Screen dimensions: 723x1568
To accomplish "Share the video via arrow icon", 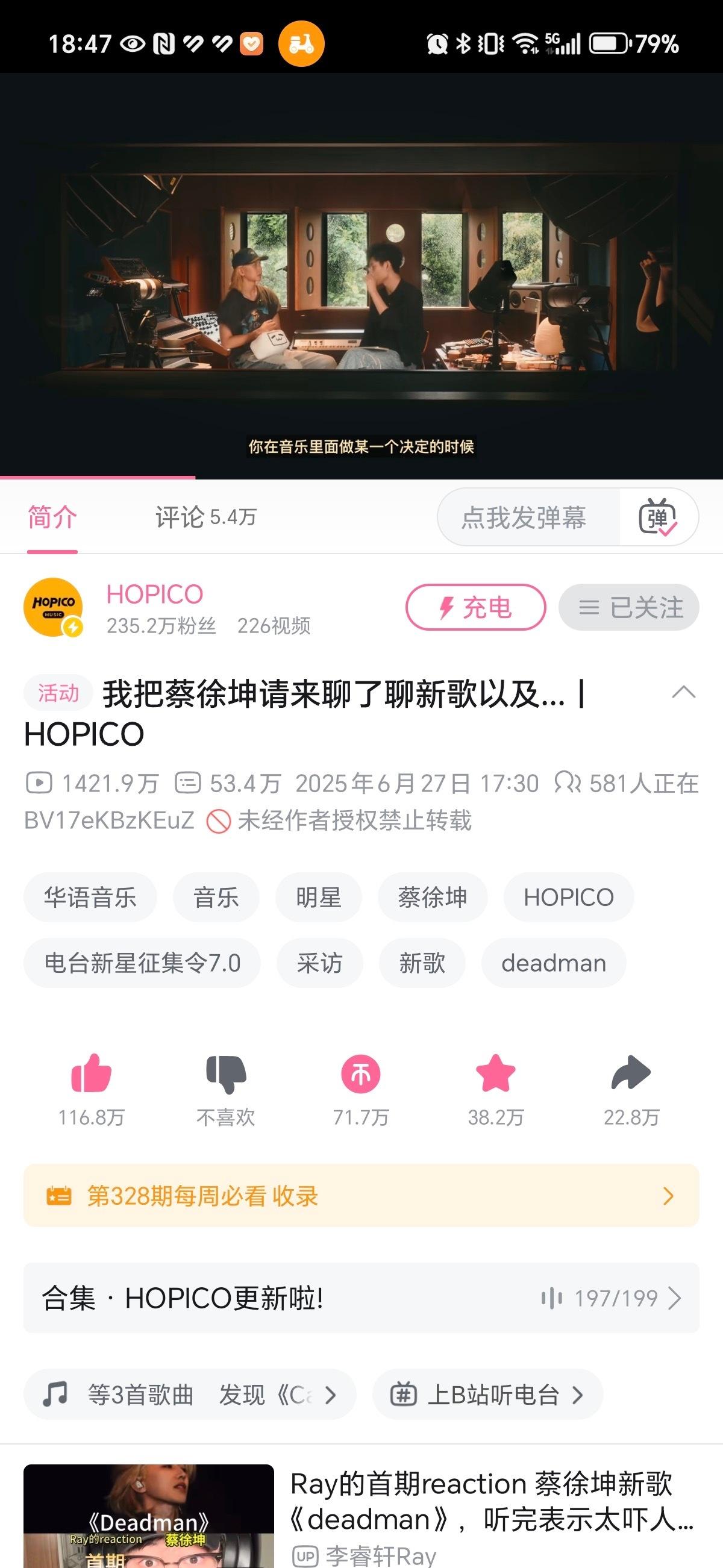I will coord(631,1073).
